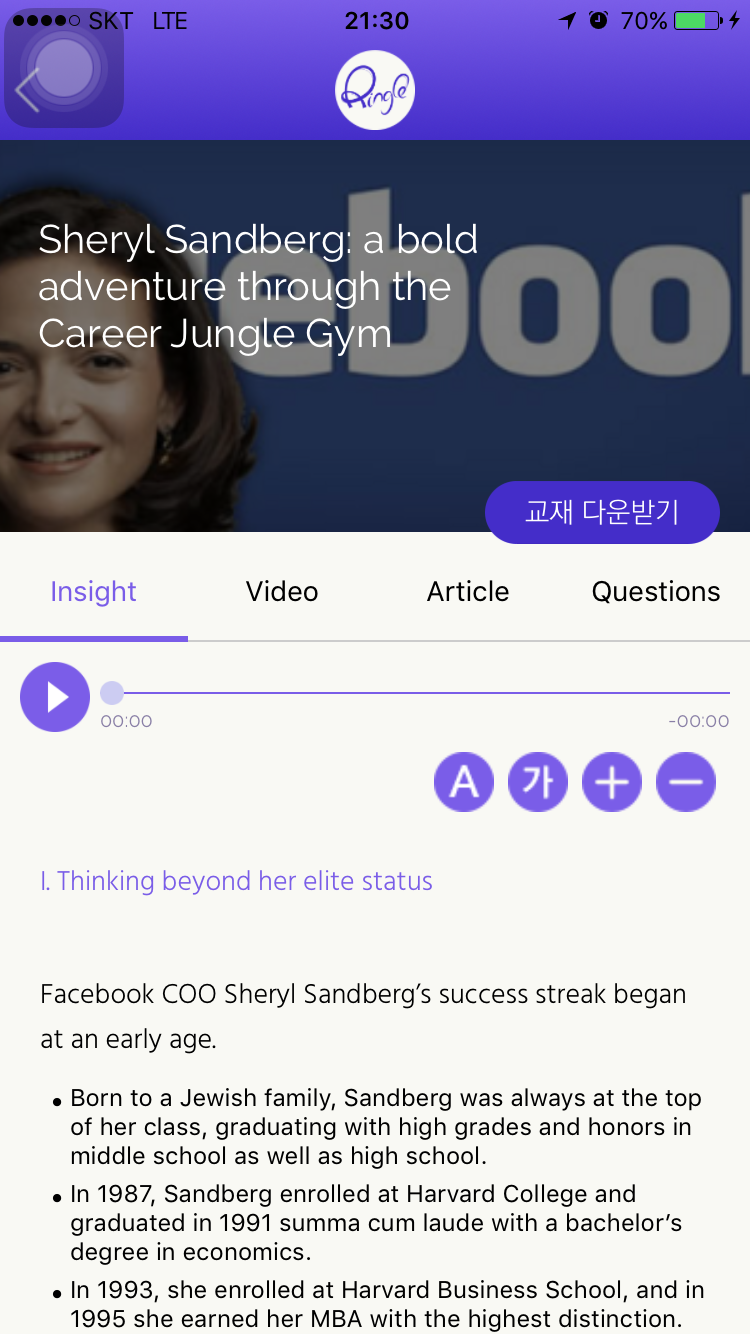Image resolution: width=750 pixels, height=1334 pixels.
Task: Select the Insight tab
Action: [94, 591]
